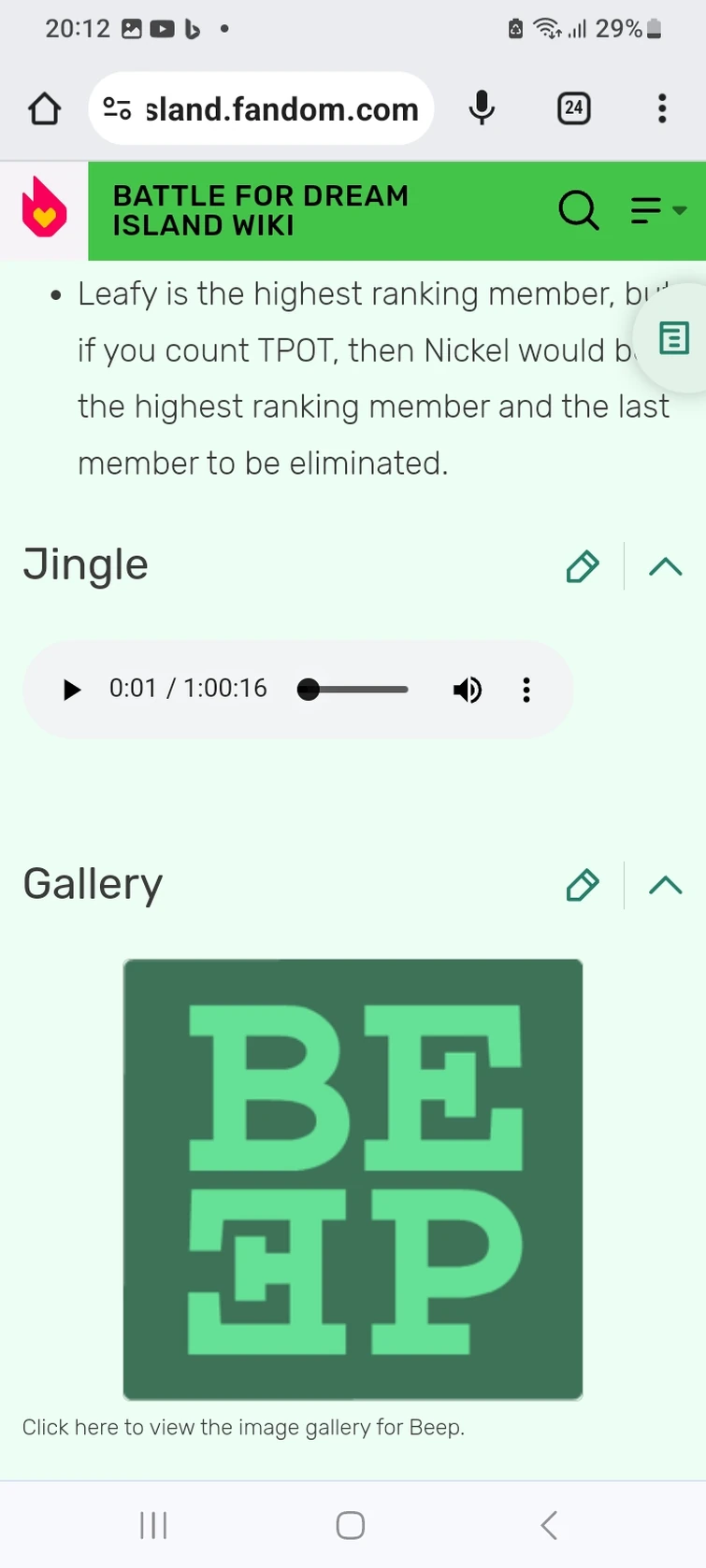Collapse the Jingle section

(x=665, y=566)
